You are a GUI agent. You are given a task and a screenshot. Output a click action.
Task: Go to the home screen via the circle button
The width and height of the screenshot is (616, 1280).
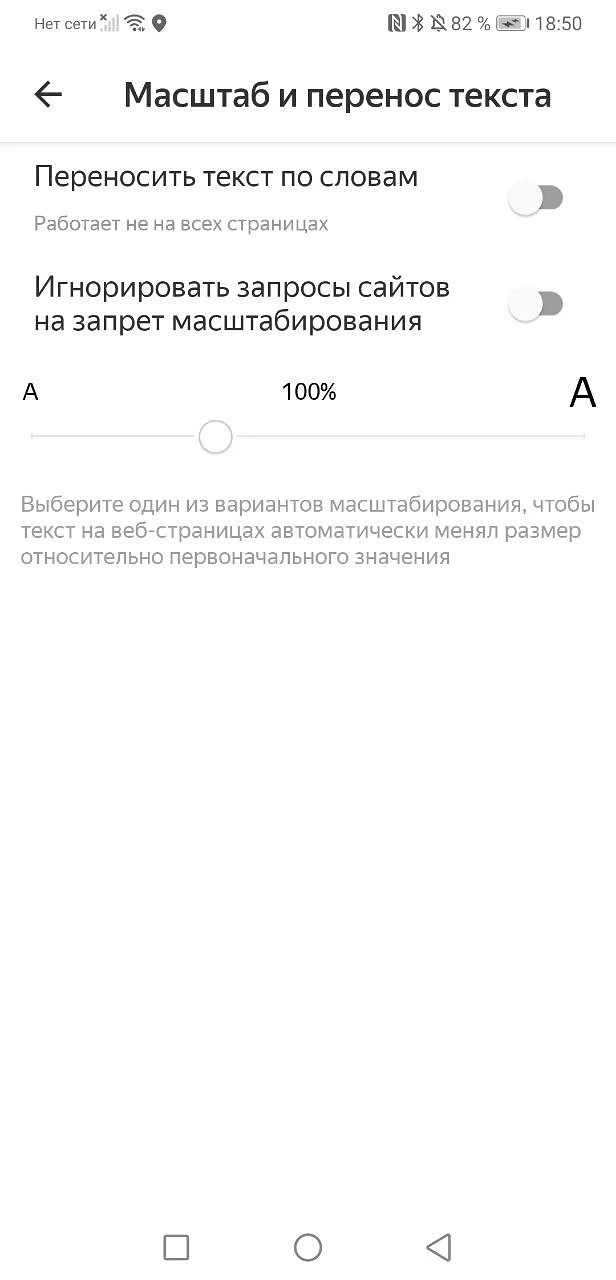pos(308,1247)
